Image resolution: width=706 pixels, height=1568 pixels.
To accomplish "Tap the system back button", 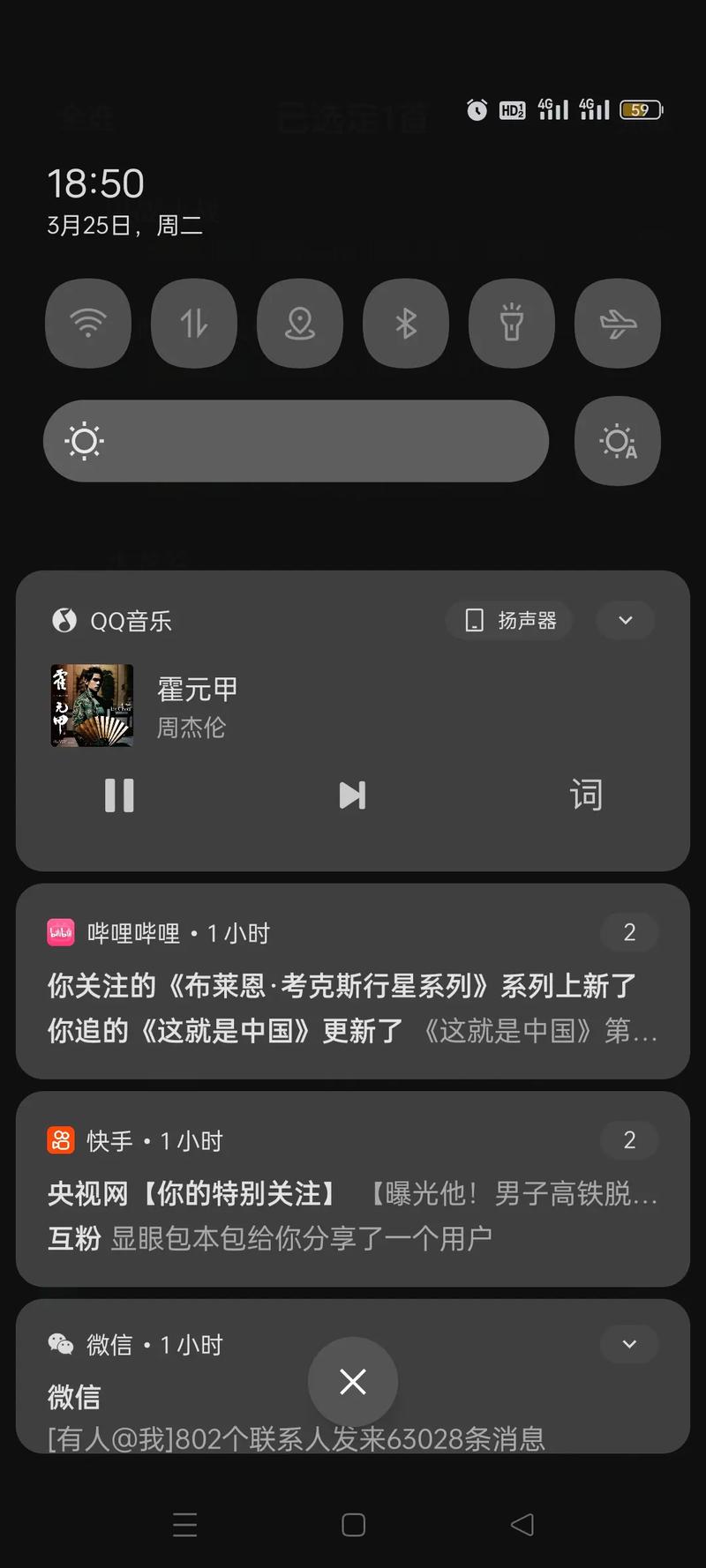I will pyautogui.click(x=522, y=1525).
